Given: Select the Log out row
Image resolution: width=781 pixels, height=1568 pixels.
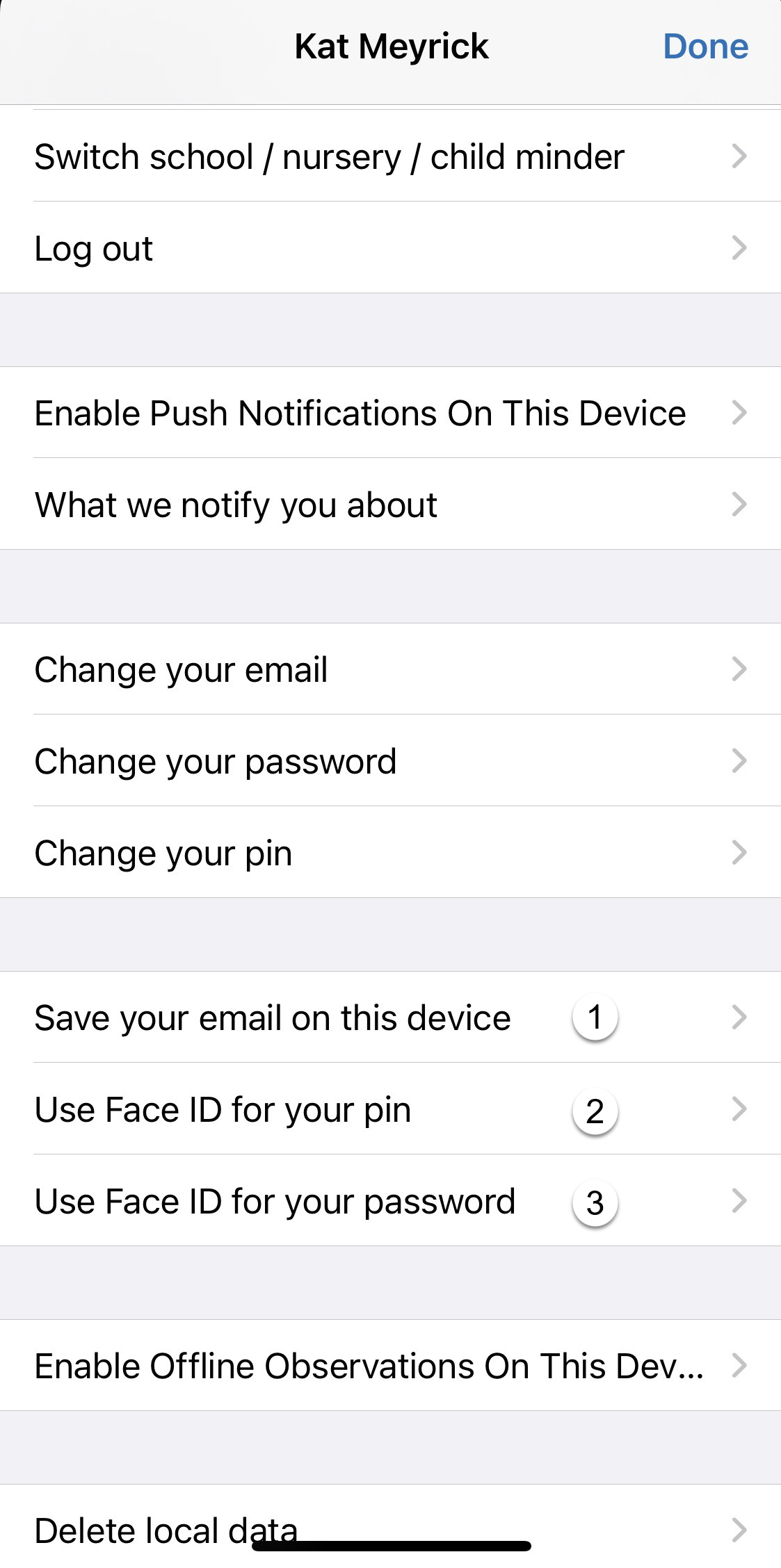Looking at the screenshot, I should point(390,248).
